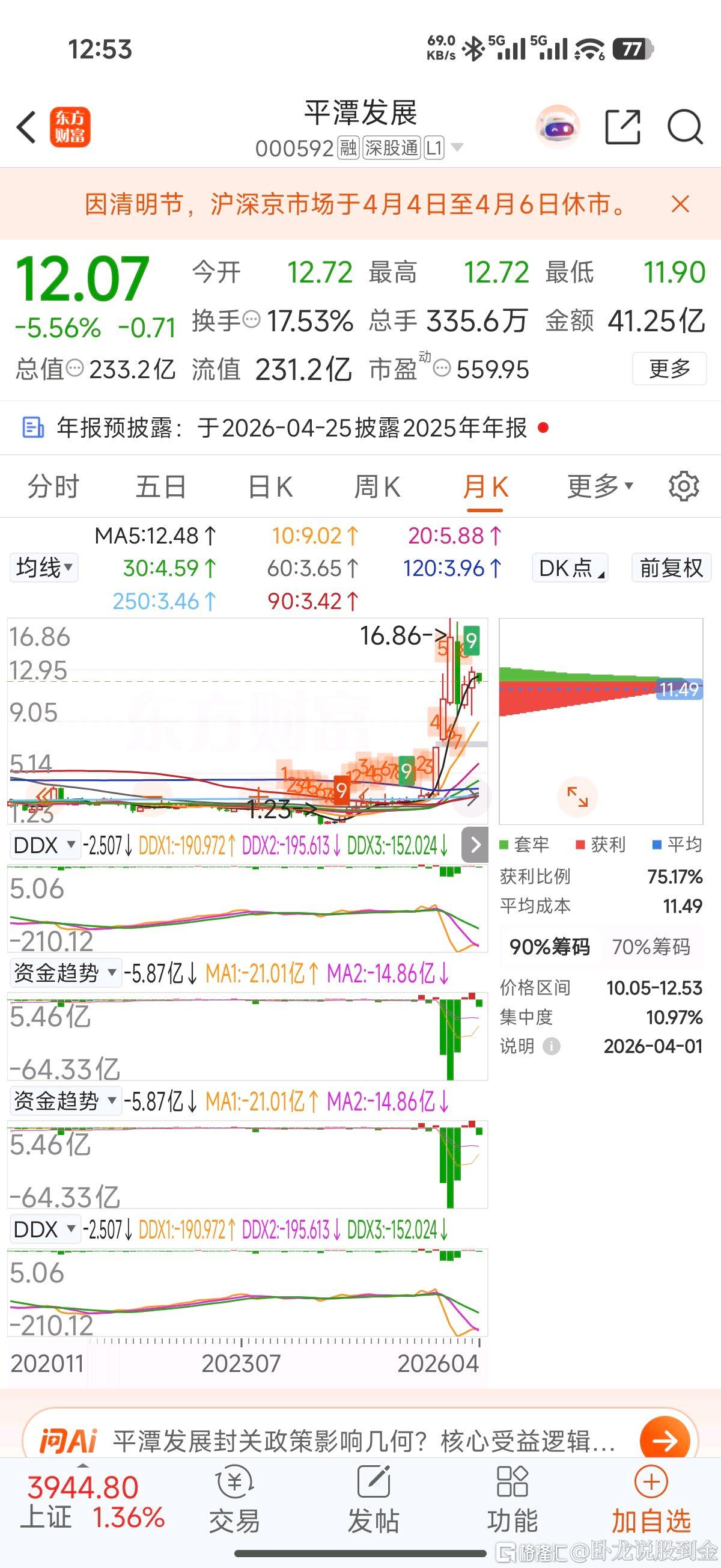This screenshot has height=1568, width=721.
Task: Switch to the 五日 chart tab
Action: click(160, 487)
